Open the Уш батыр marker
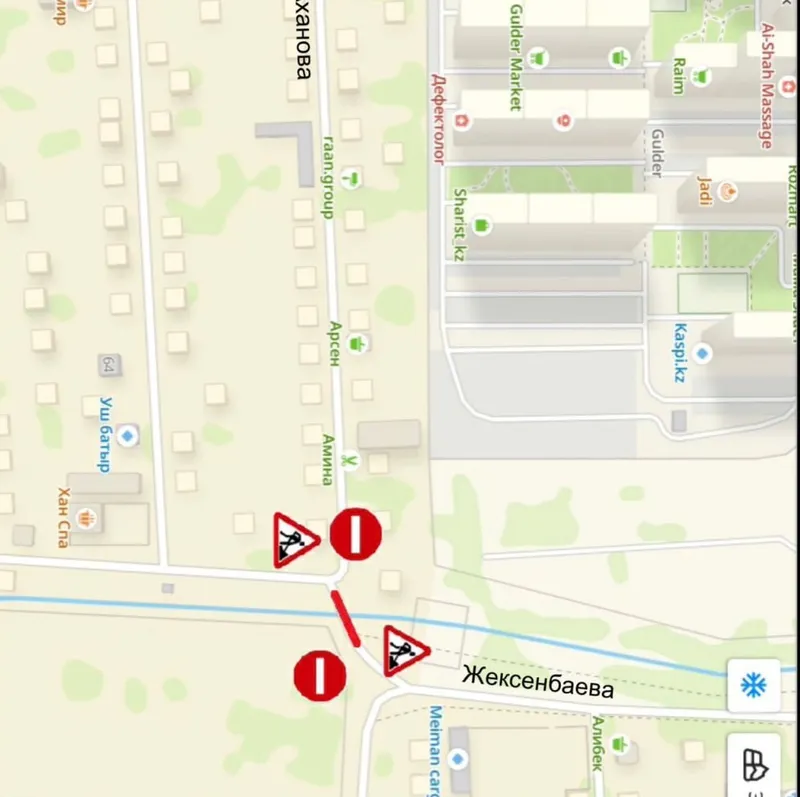The width and height of the screenshot is (800, 797). [x=126, y=436]
